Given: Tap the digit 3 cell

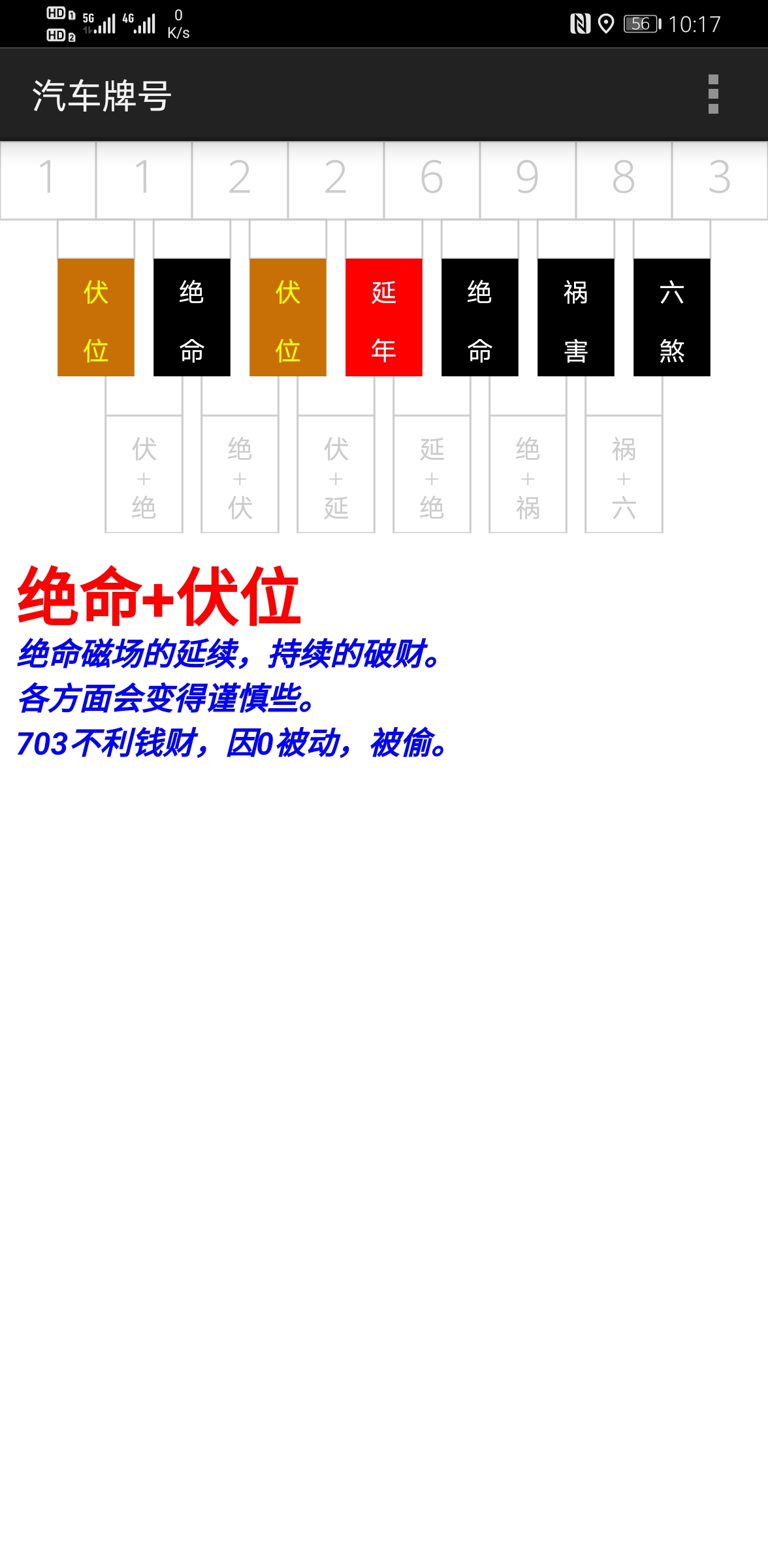Looking at the screenshot, I should coord(720,179).
